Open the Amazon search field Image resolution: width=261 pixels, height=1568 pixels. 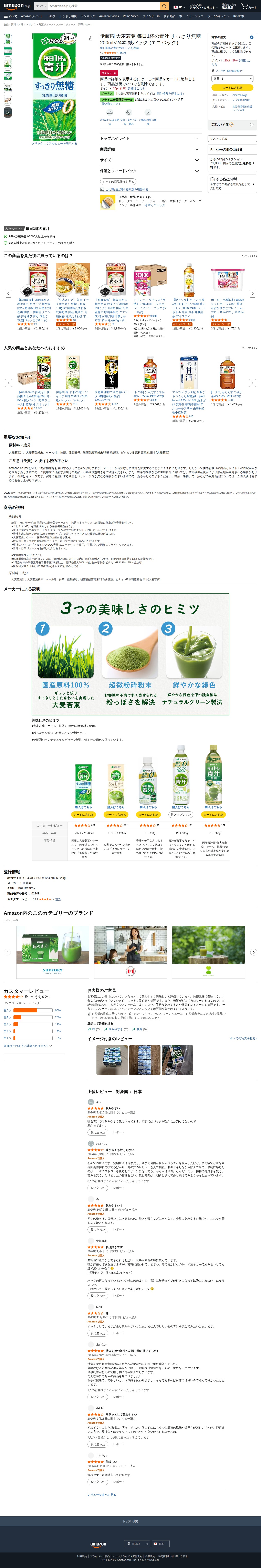click(103, 6)
